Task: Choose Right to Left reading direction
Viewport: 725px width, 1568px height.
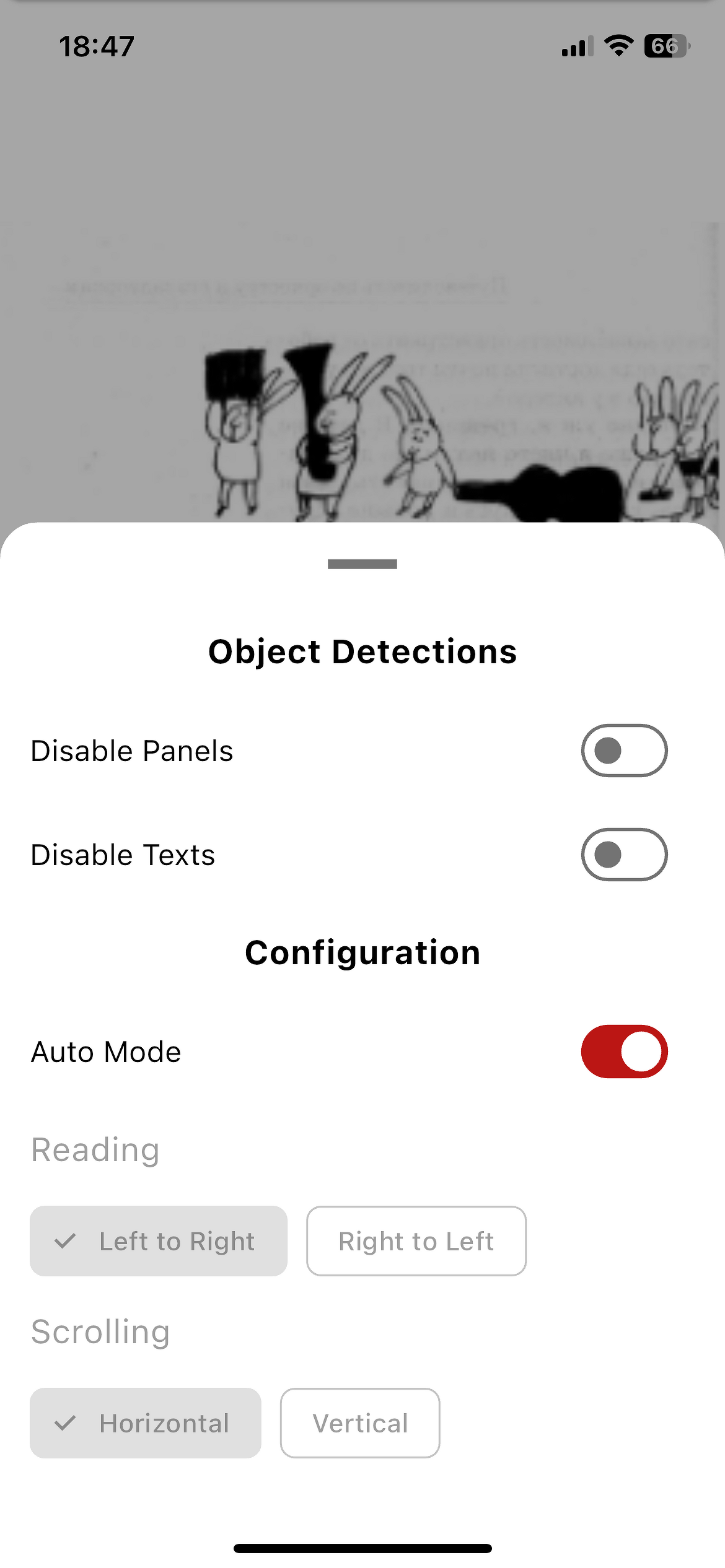Action: click(x=416, y=1241)
